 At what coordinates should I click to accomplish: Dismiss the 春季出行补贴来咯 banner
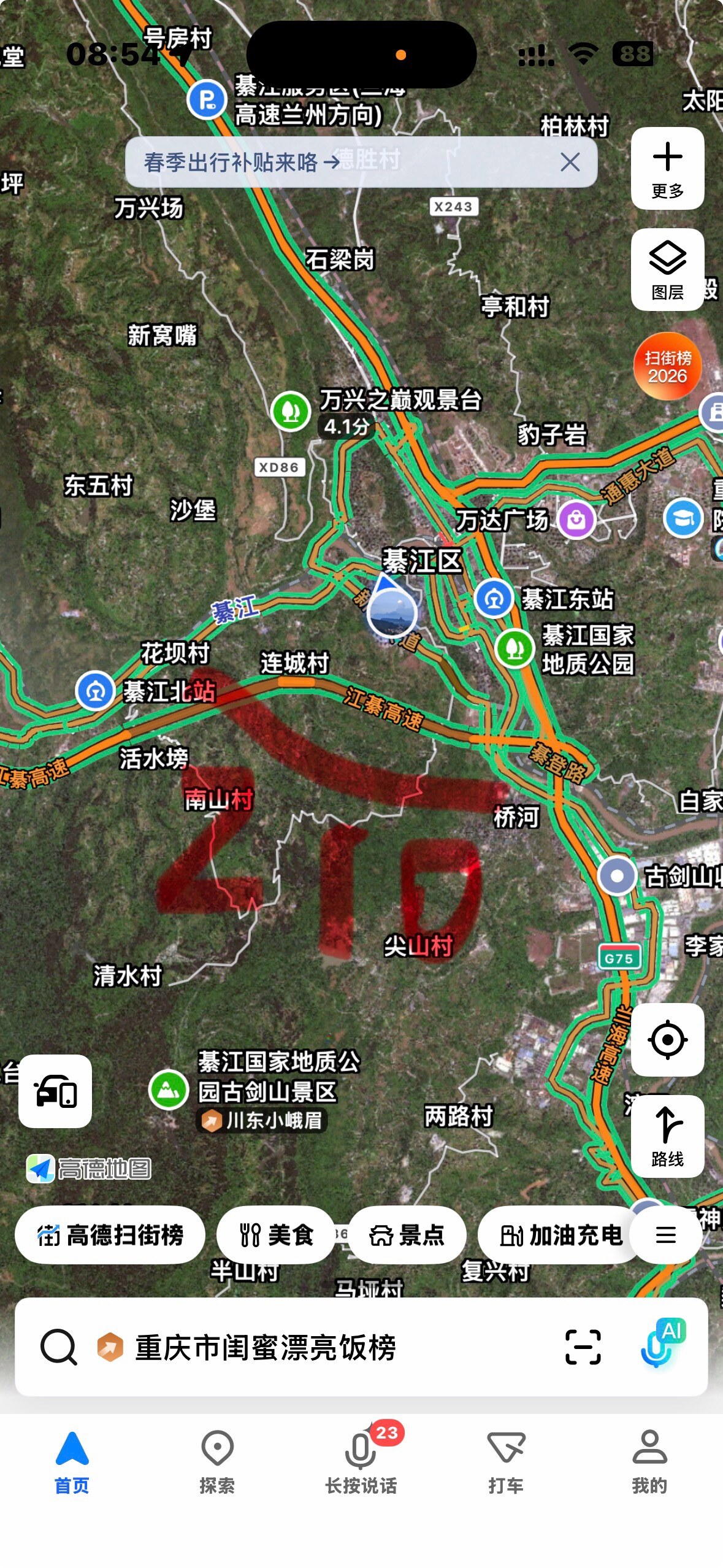570,162
